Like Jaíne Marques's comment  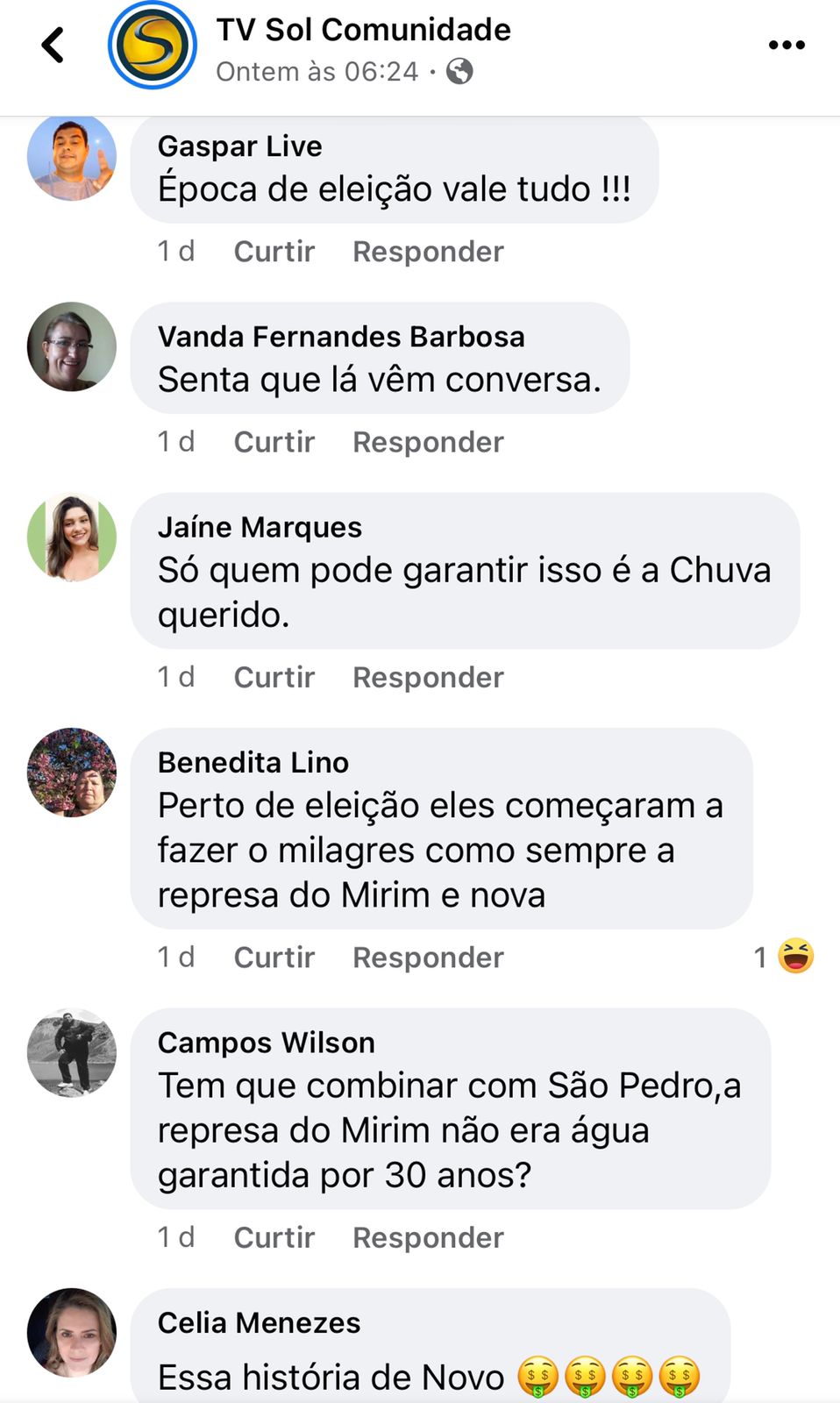click(x=274, y=677)
